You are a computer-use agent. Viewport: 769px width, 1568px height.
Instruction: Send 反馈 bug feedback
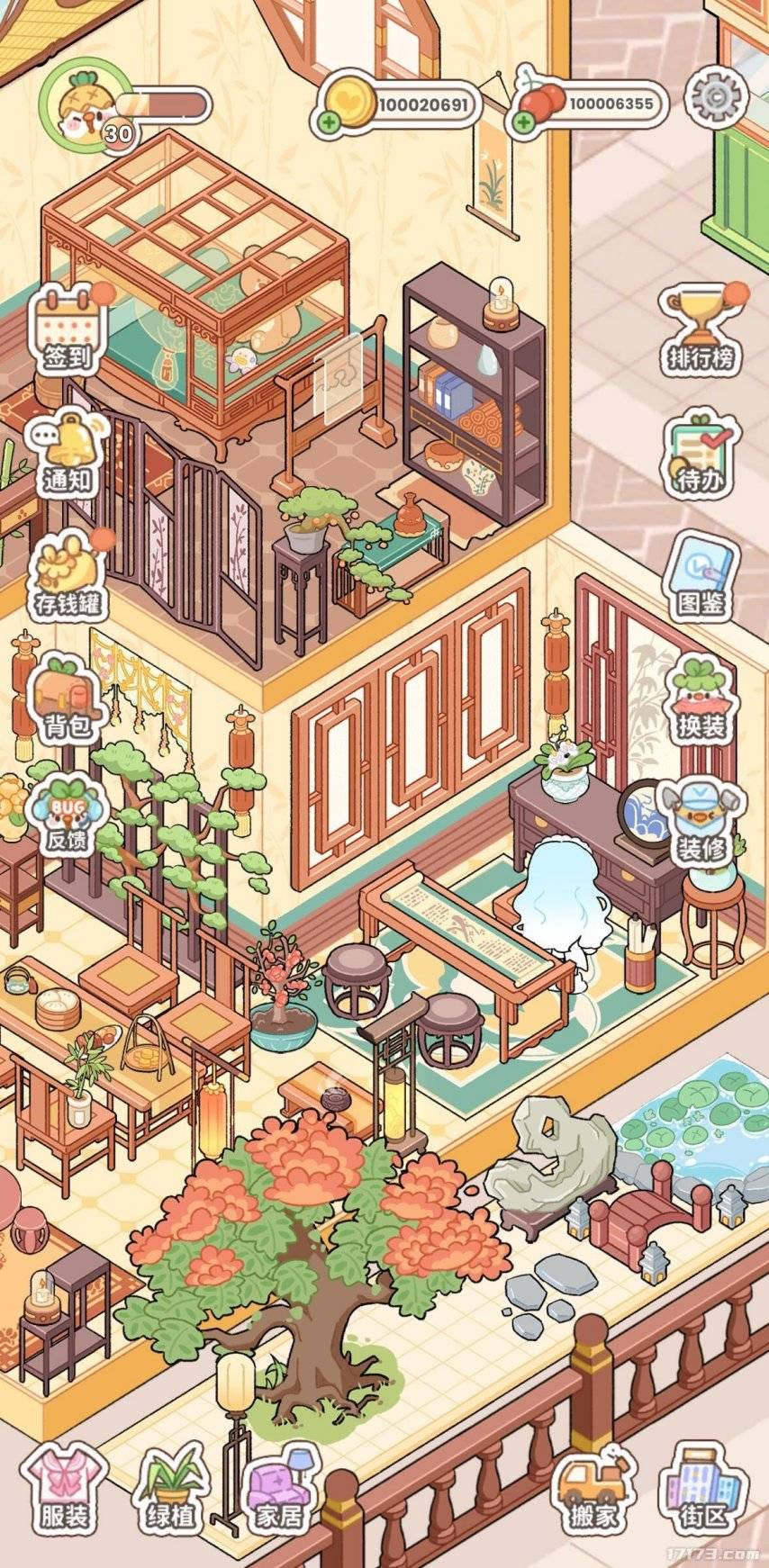67,819
